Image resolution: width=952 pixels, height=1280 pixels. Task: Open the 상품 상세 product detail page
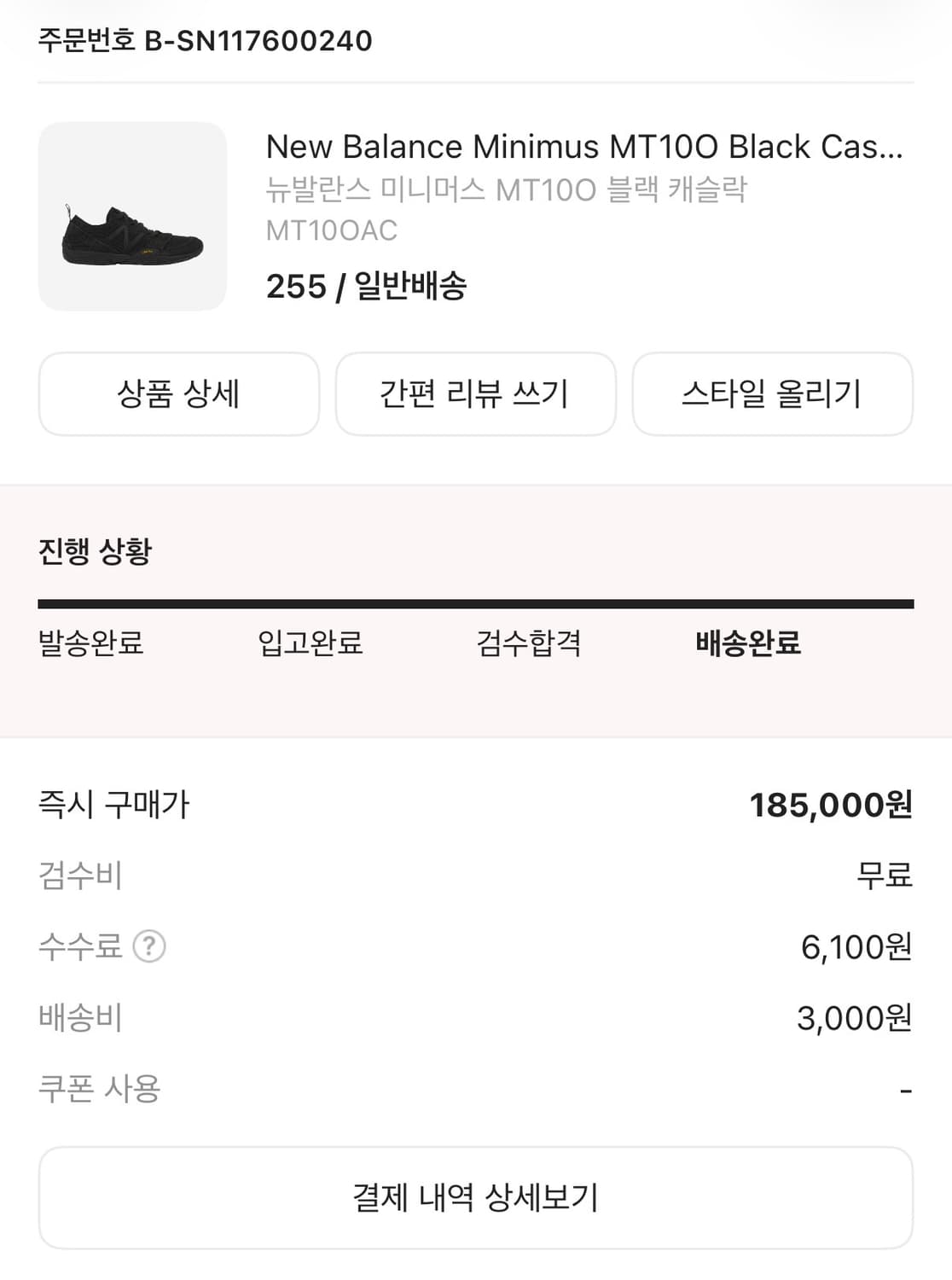pyautogui.click(x=178, y=393)
